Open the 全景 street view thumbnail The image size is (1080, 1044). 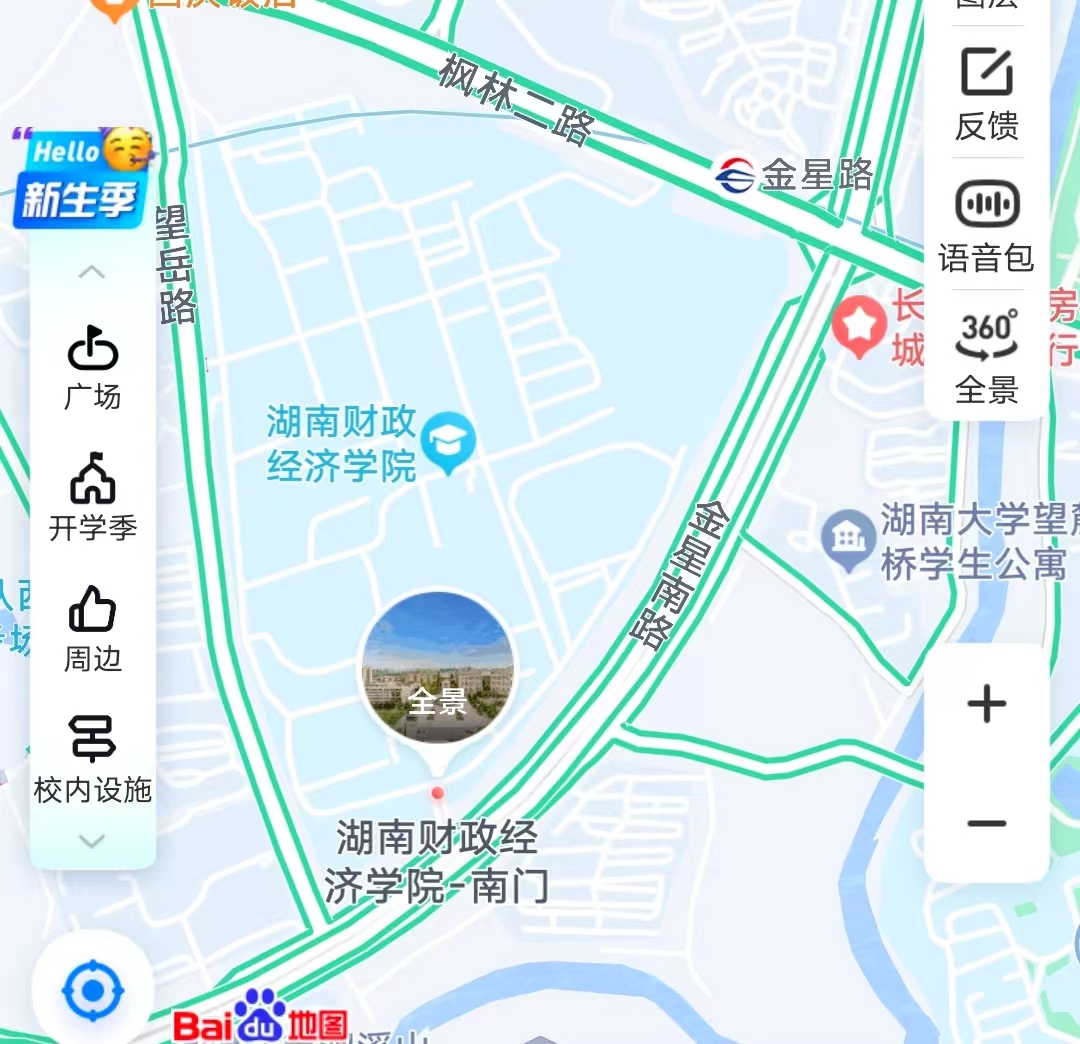click(x=438, y=668)
